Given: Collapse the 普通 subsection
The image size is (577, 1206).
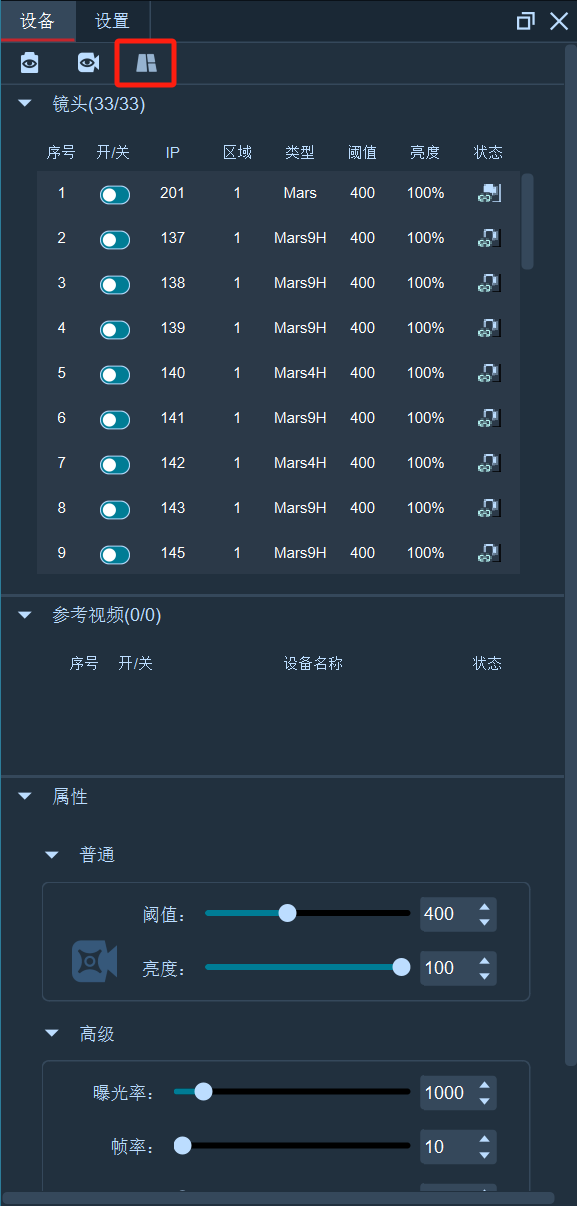Looking at the screenshot, I should tap(53, 855).
